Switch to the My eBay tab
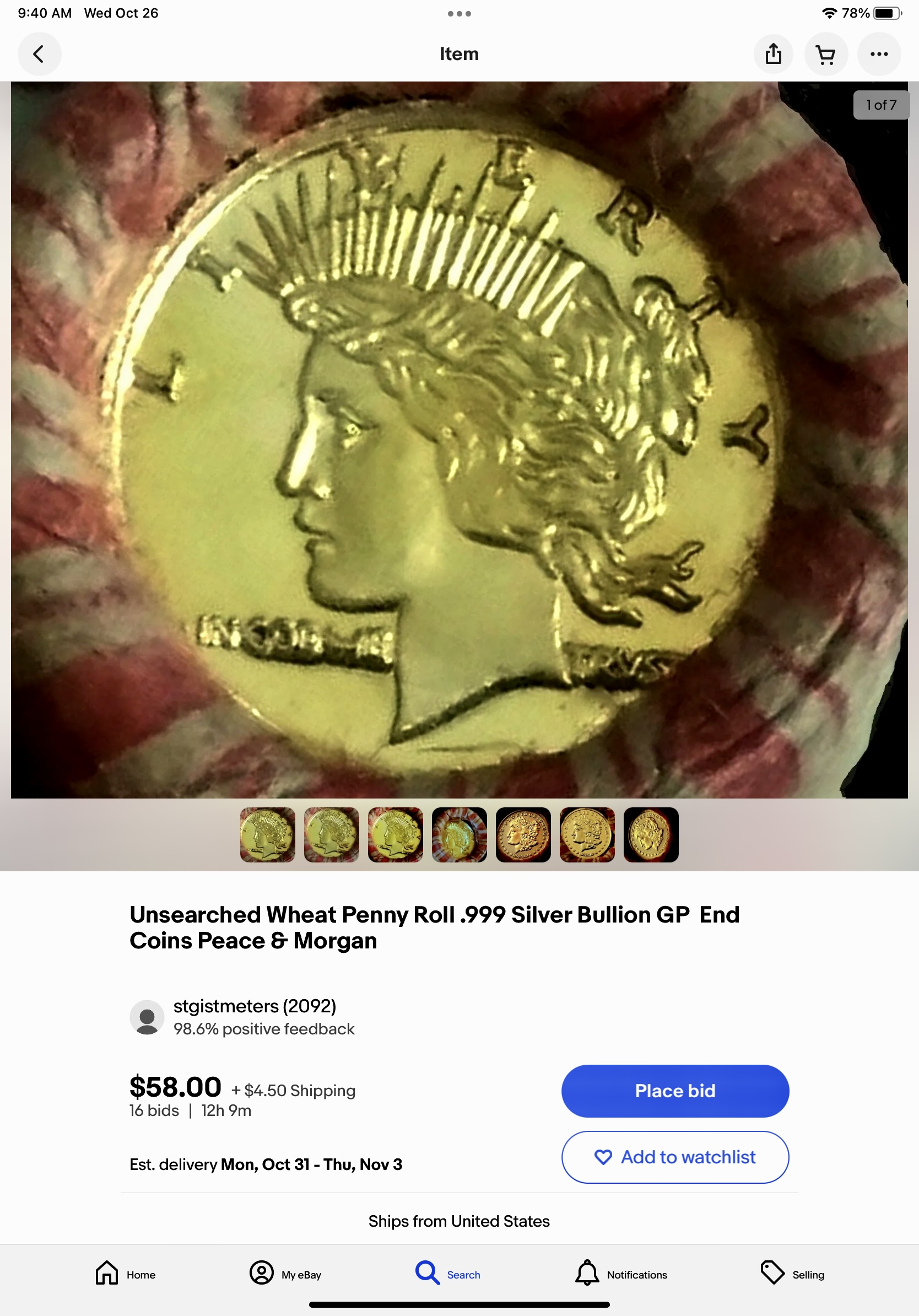The image size is (919, 1316). pyautogui.click(x=285, y=1274)
